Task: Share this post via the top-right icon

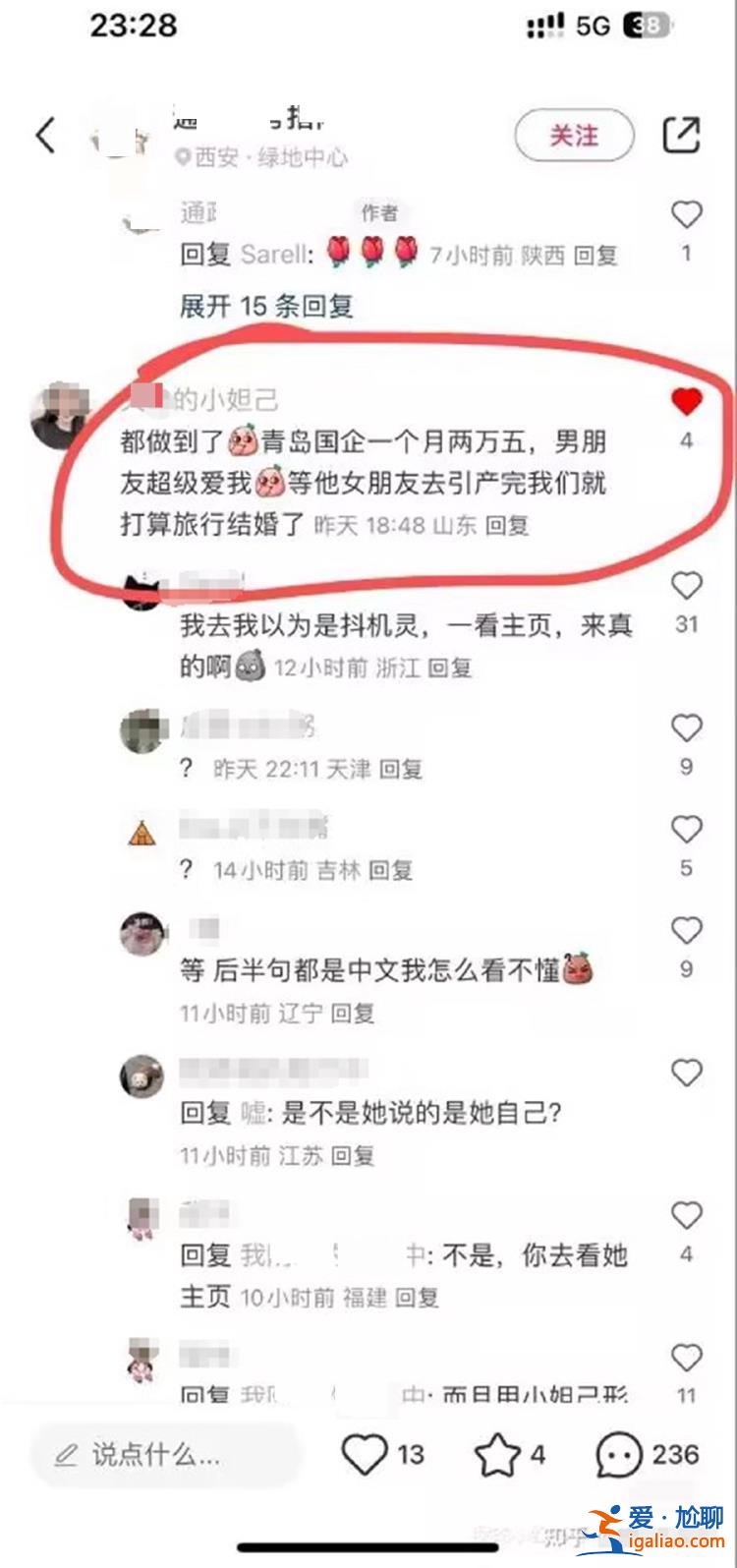Action: (681, 136)
